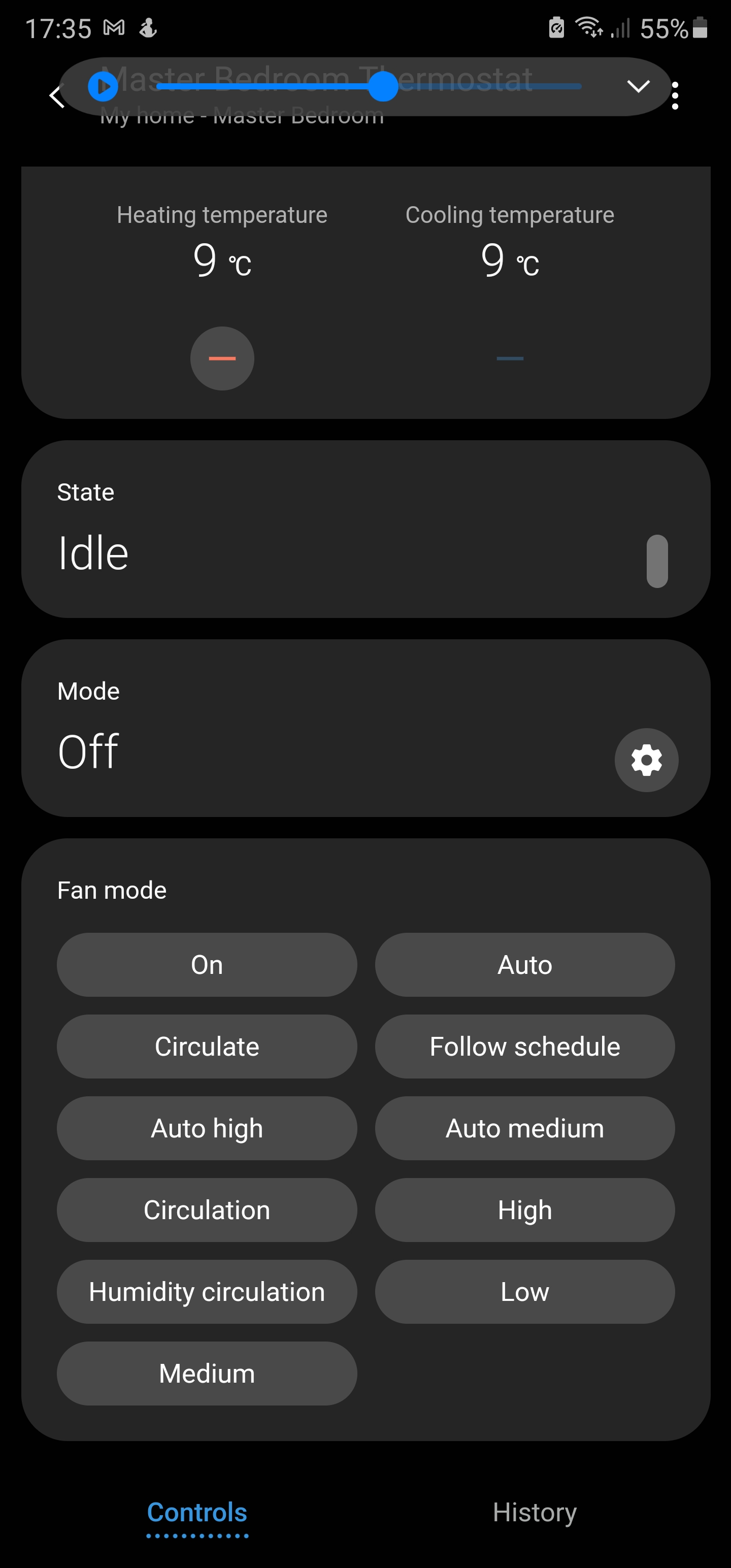Choose Circulation fan mode
The image size is (731, 1568).
[x=207, y=1210]
